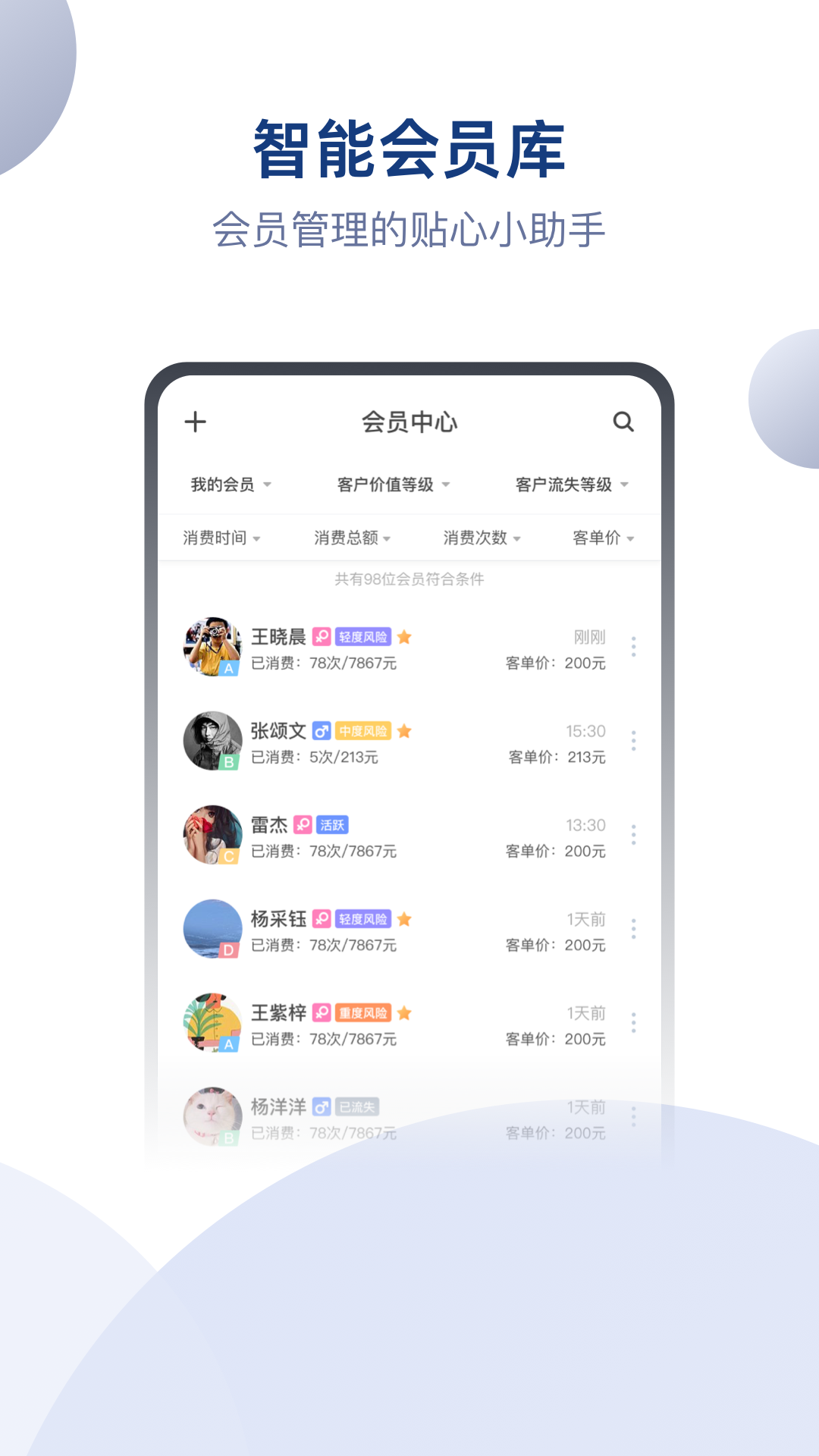Open the 消费总额 dropdown
The image size is (819, 1456).
[x=350, y=538]
